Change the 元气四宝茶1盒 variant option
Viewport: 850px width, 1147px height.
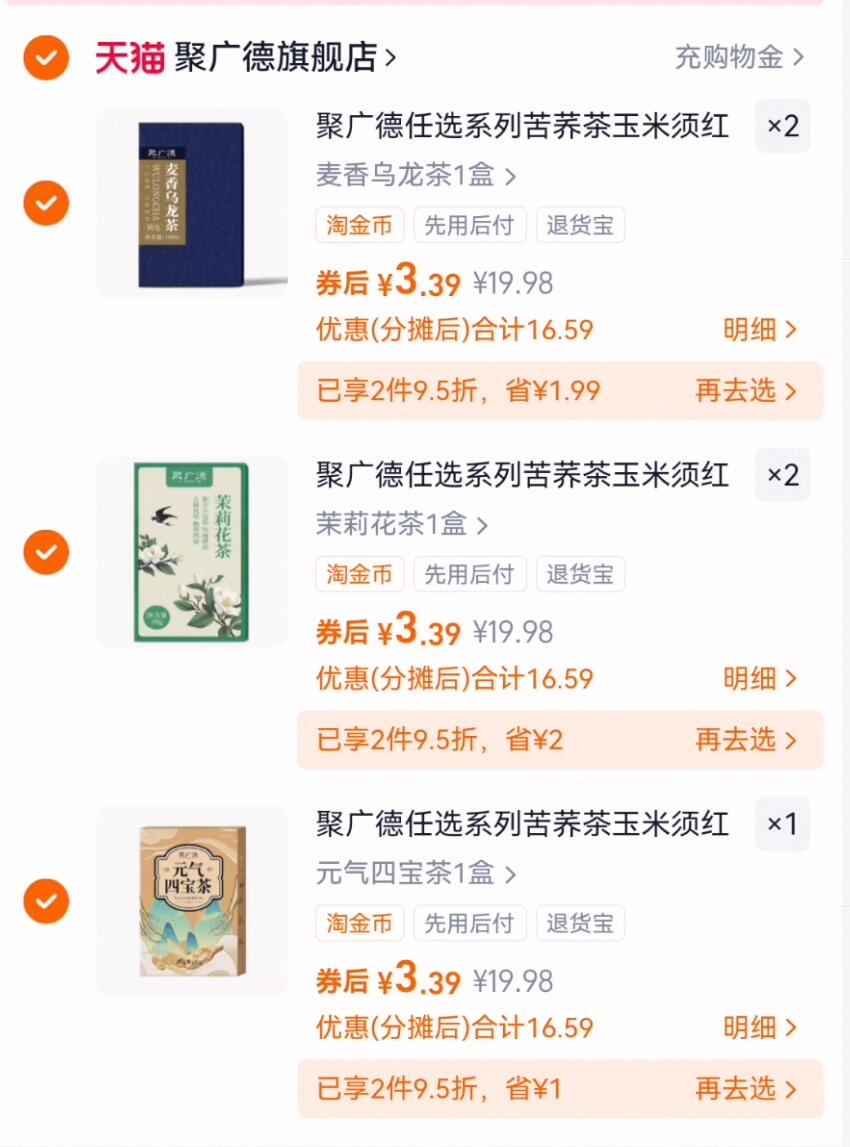[x=415, y=873]
